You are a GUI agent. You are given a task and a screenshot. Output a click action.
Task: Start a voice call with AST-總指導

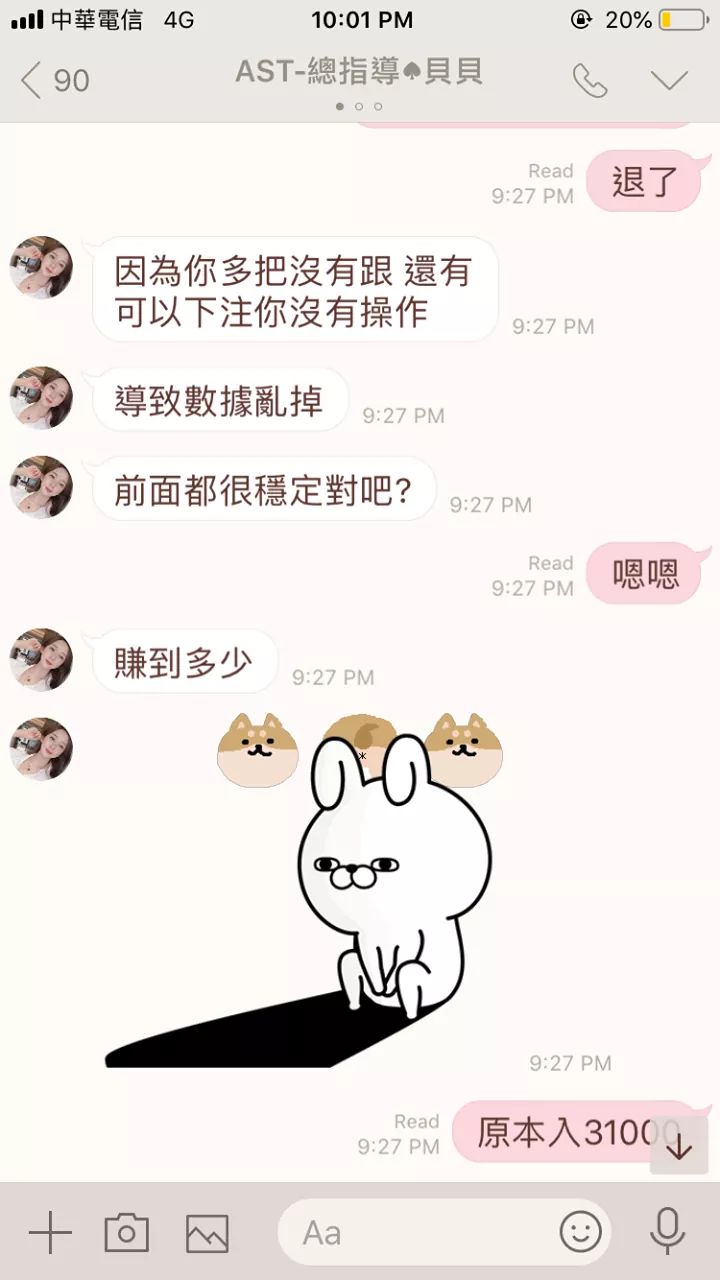click(x=589, y=81)
